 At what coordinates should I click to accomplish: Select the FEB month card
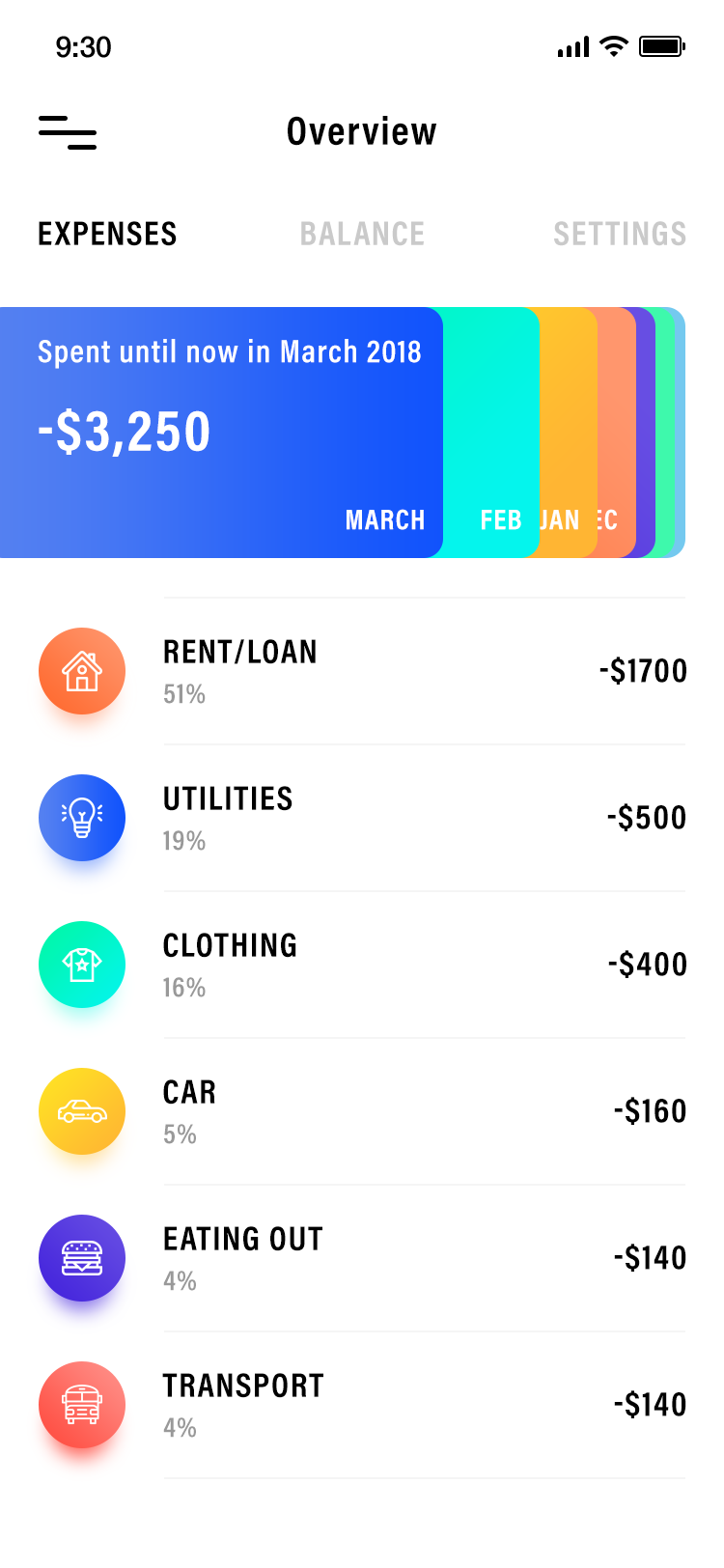492,433
